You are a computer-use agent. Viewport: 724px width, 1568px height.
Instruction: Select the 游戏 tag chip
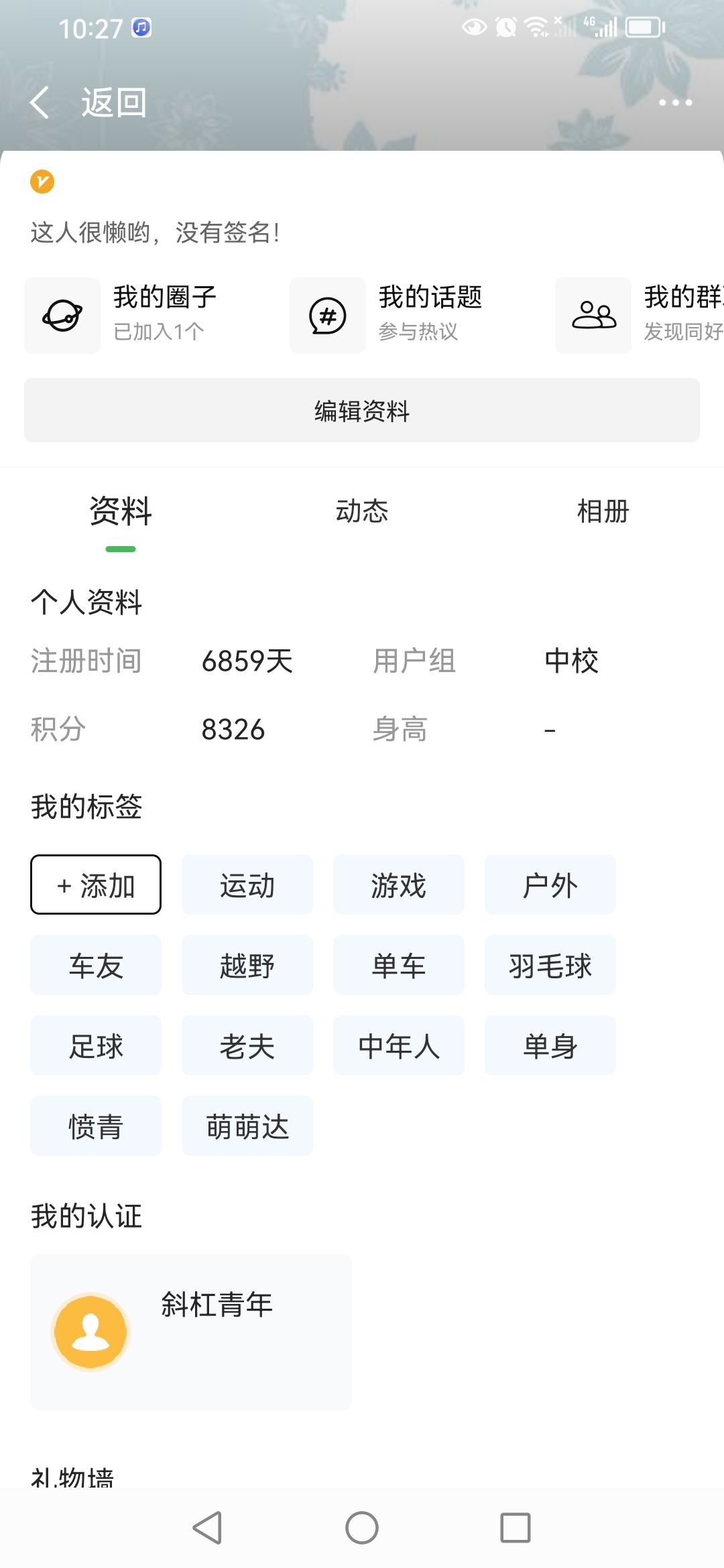coord(399,885)
